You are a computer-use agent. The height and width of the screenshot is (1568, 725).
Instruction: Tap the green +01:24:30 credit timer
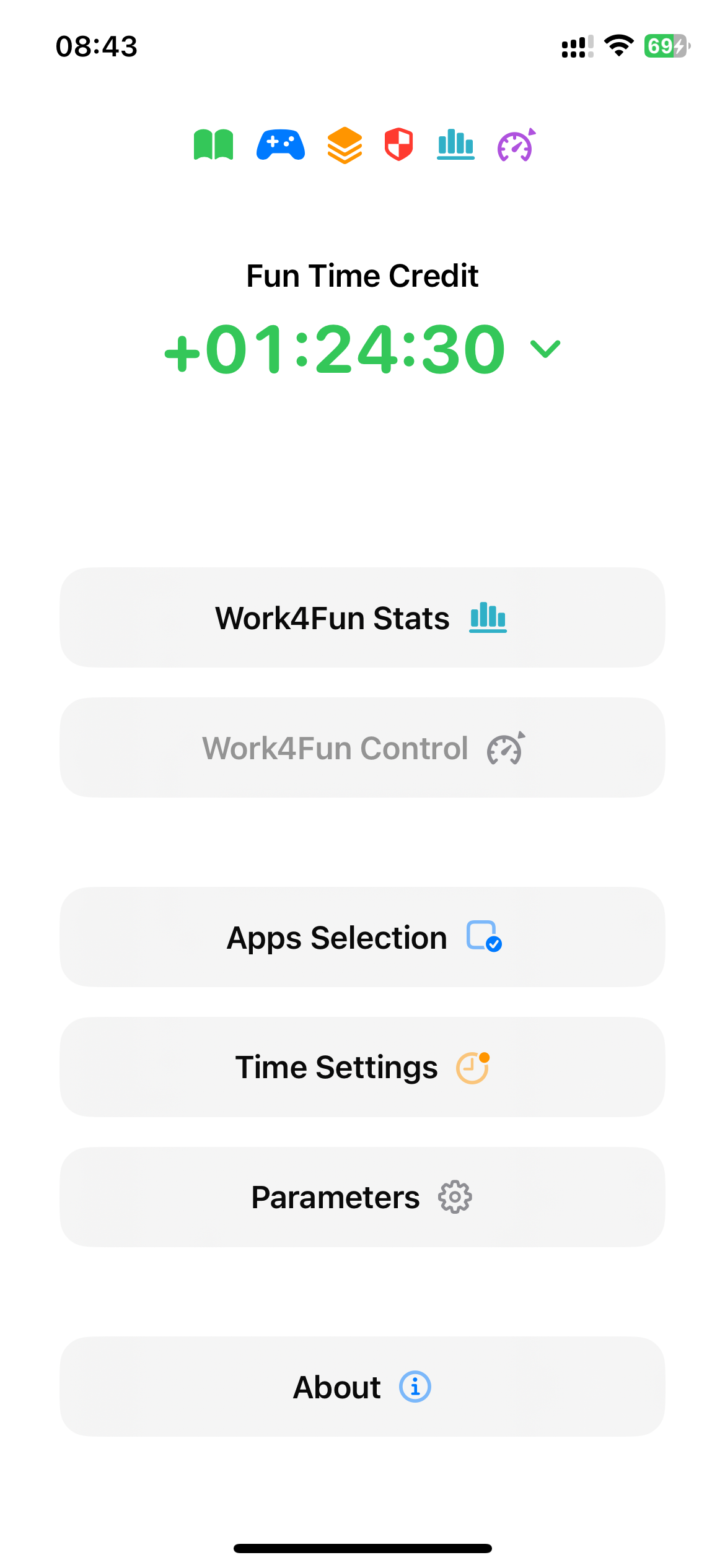pyautogui.click(x=335, y=349)
